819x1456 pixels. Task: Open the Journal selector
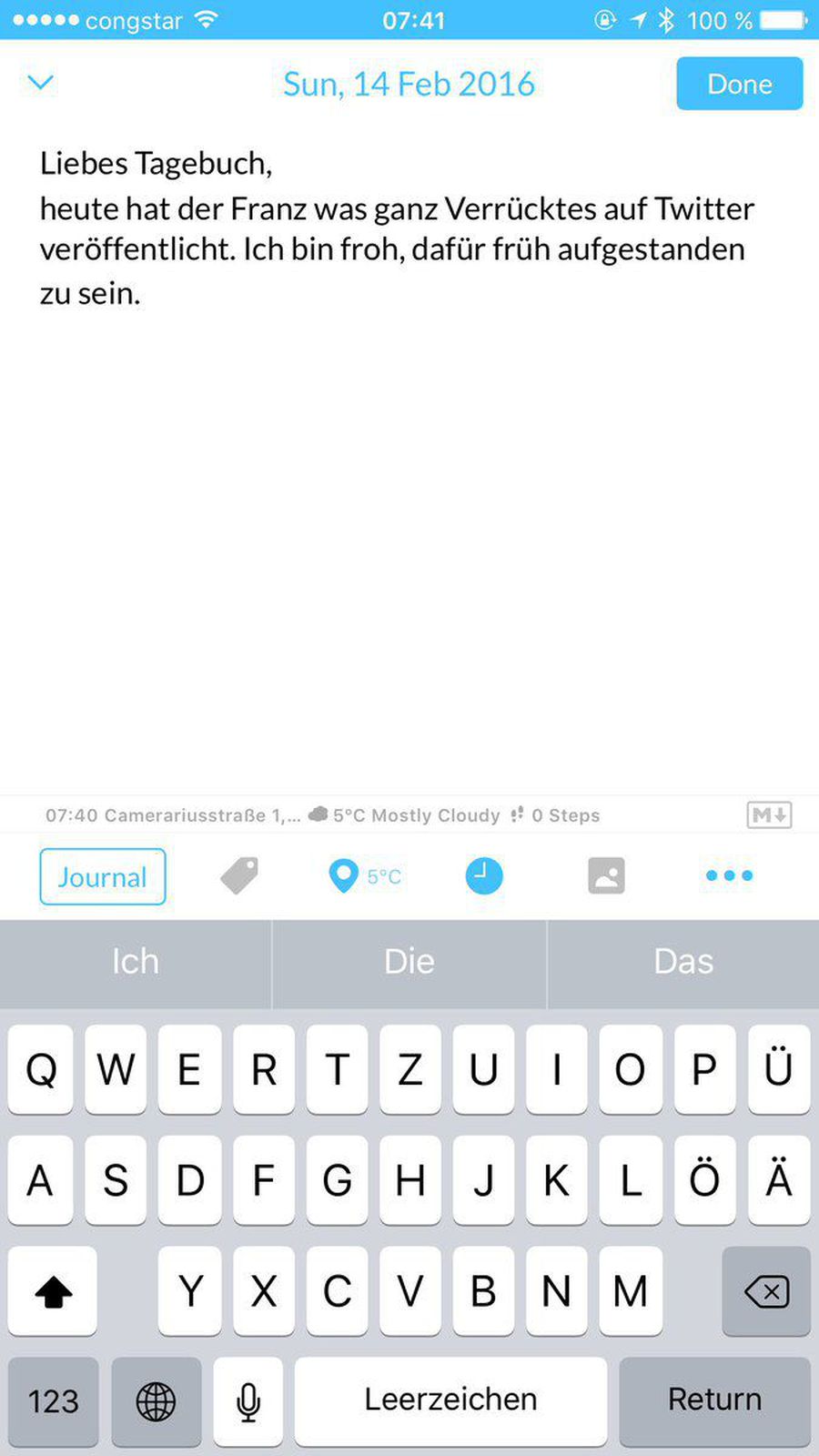102,876
